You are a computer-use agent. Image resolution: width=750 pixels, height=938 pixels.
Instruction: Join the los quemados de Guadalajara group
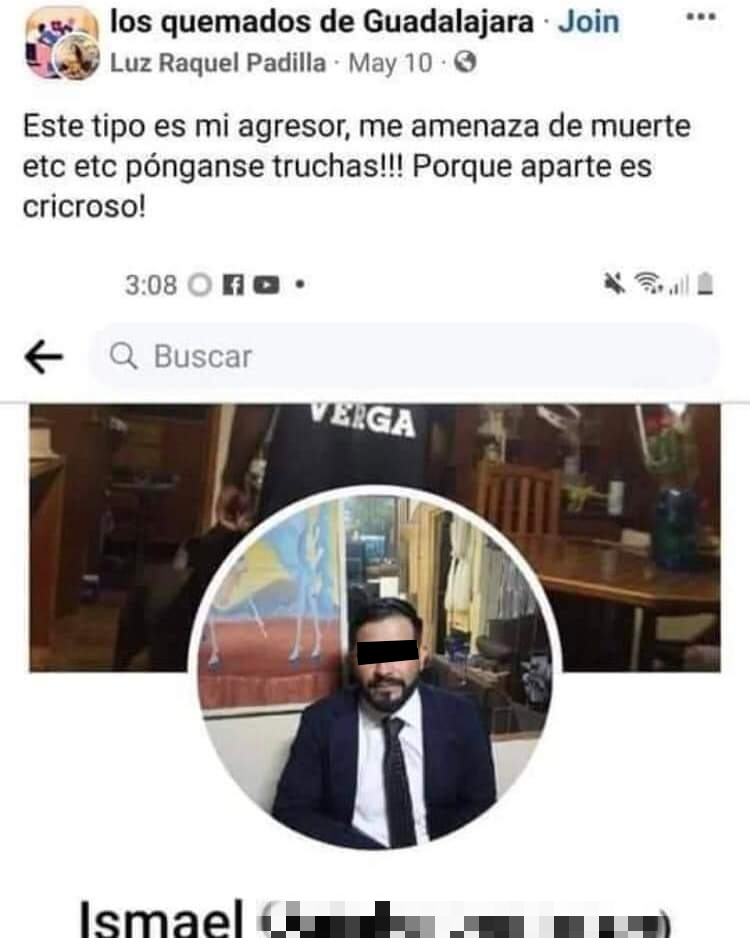(588, 21)
